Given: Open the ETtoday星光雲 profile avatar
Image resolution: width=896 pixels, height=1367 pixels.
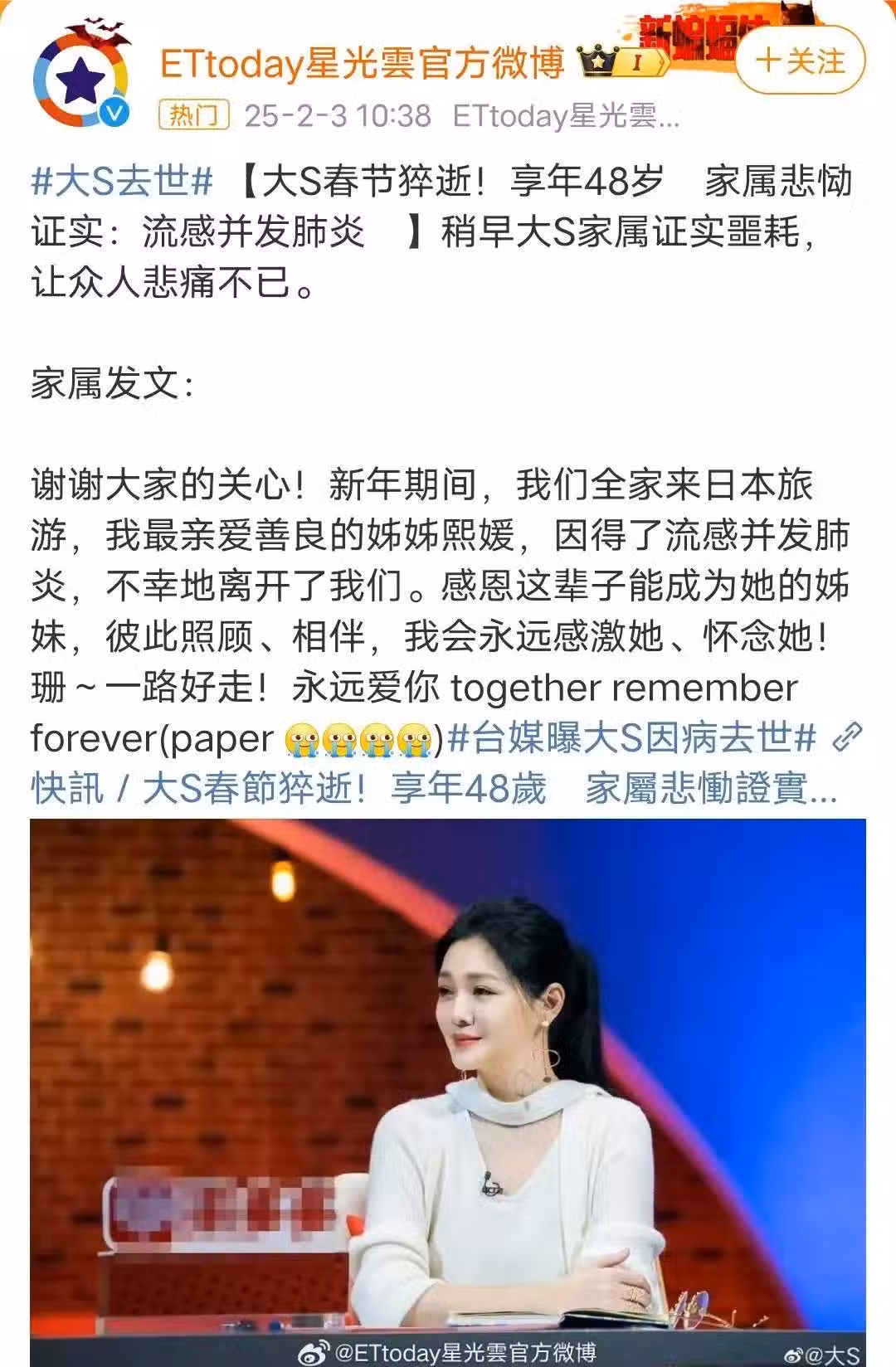Looking at the screenshot, I should click(81, 80).
